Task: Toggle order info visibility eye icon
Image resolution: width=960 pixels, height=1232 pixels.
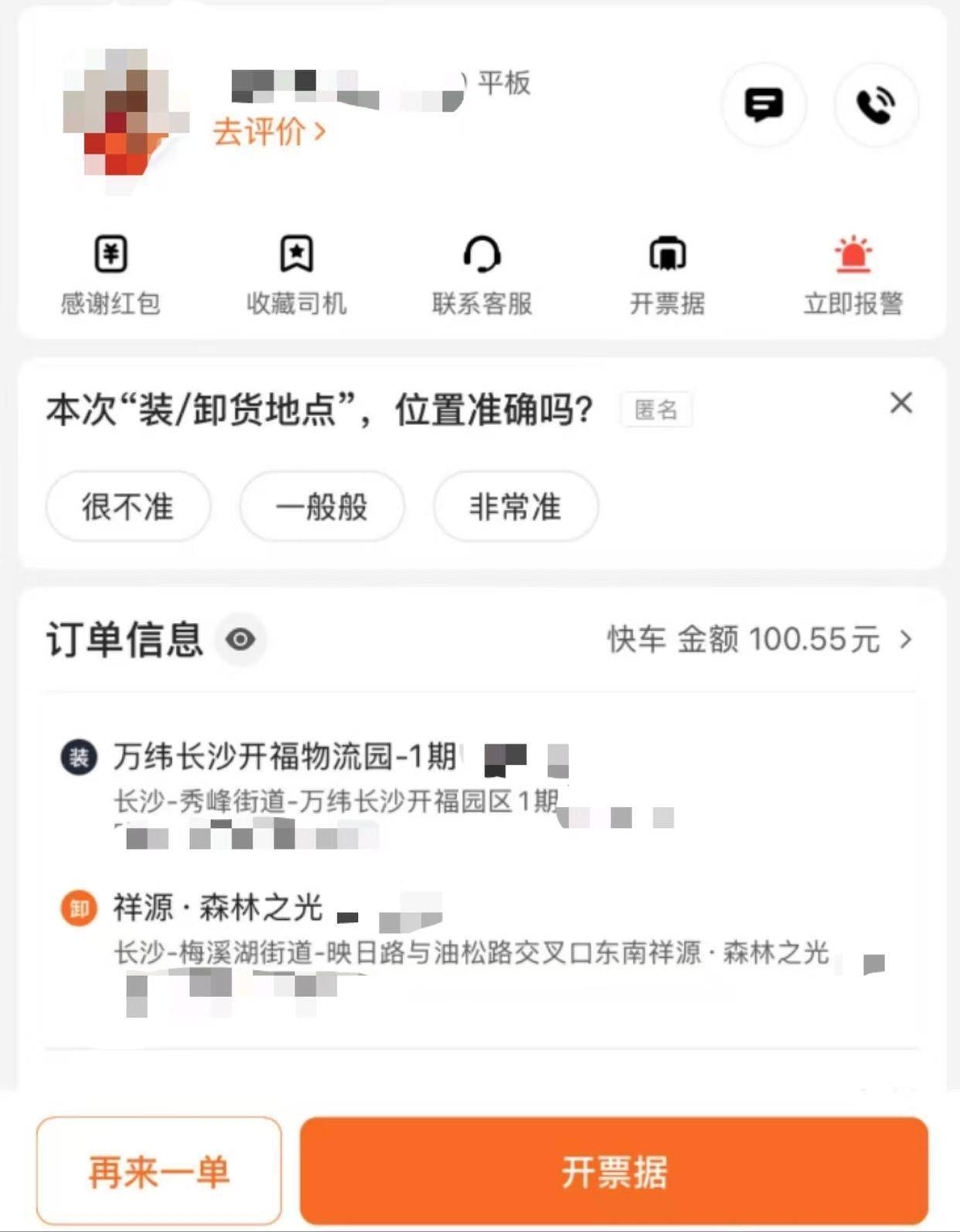Action: point(240,639)
